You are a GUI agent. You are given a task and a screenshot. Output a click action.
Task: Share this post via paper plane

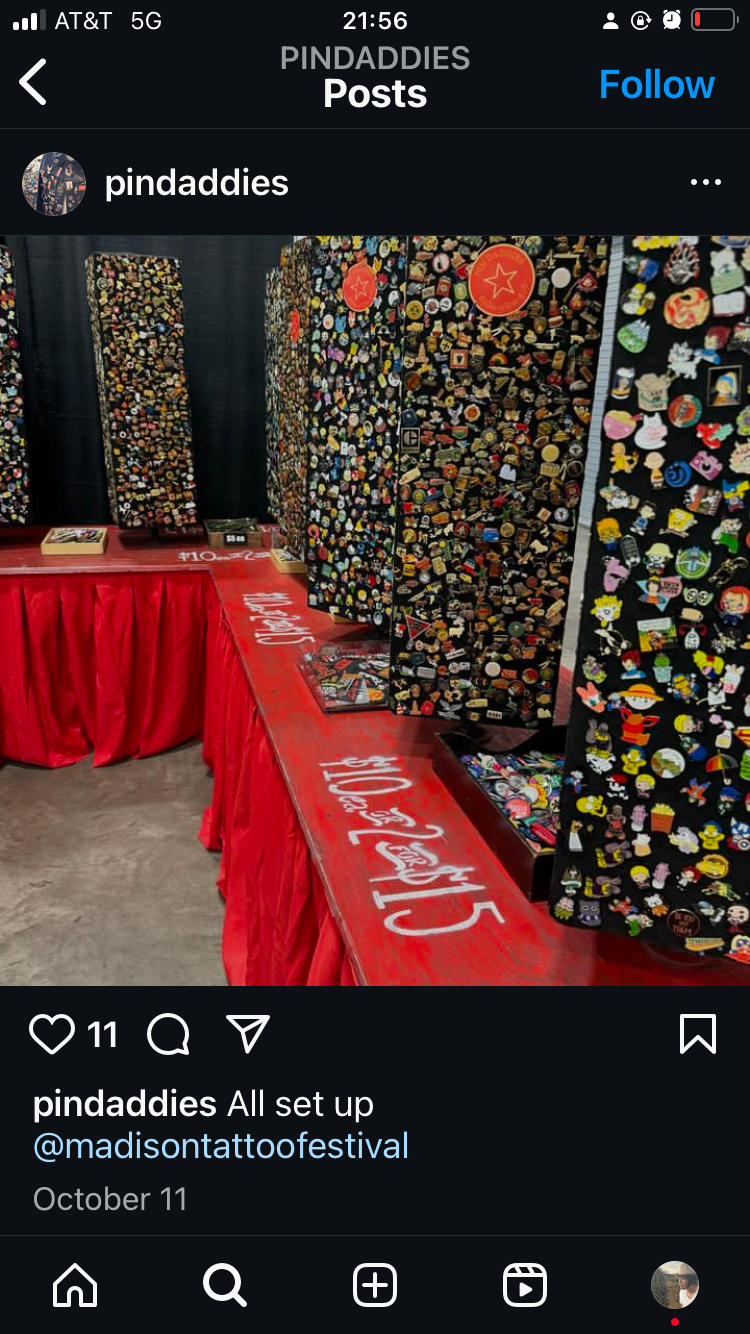pyautogui.click(x=248, y=1034)
